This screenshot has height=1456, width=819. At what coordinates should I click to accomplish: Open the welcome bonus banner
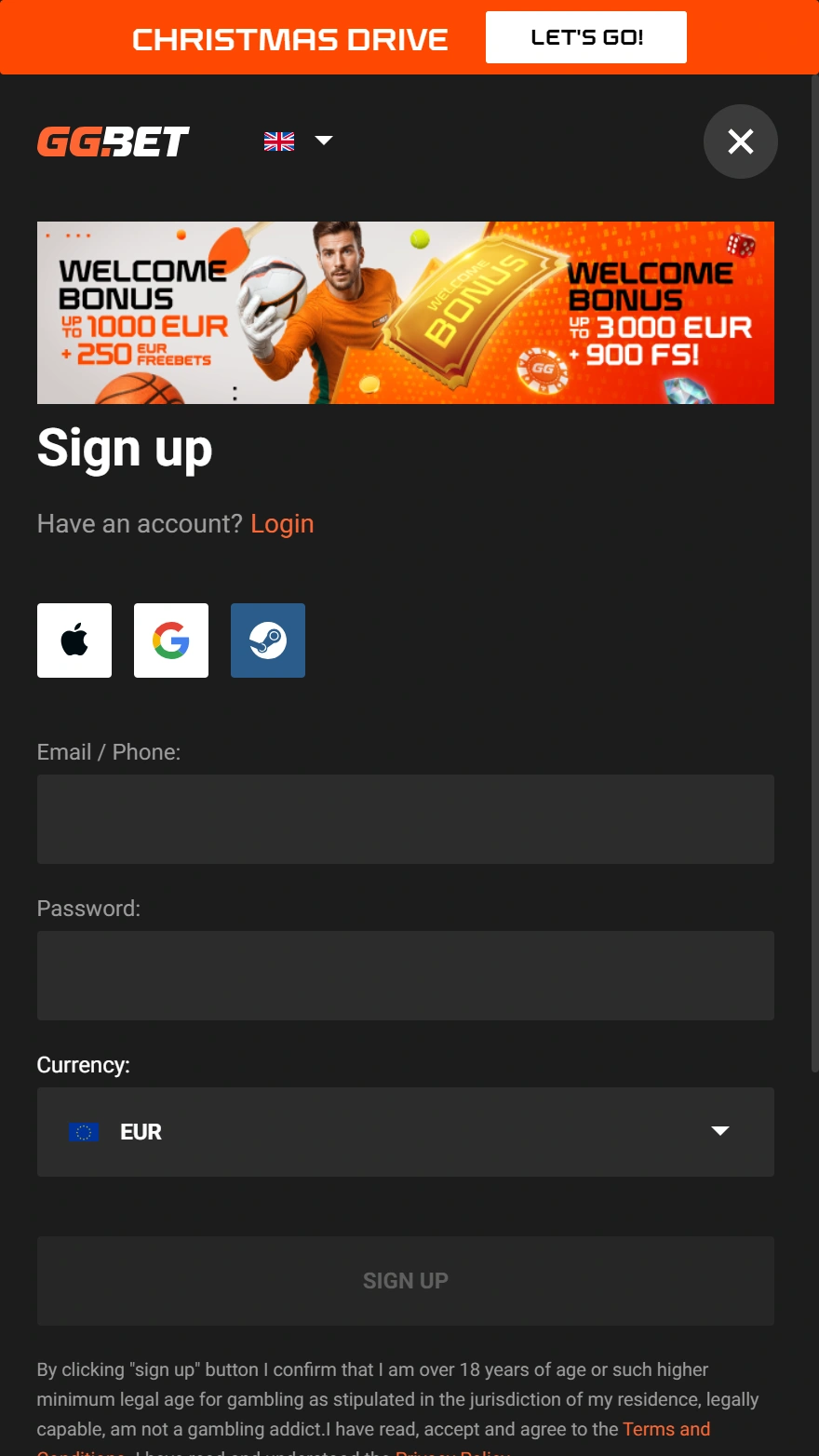[x=405, y=313]
